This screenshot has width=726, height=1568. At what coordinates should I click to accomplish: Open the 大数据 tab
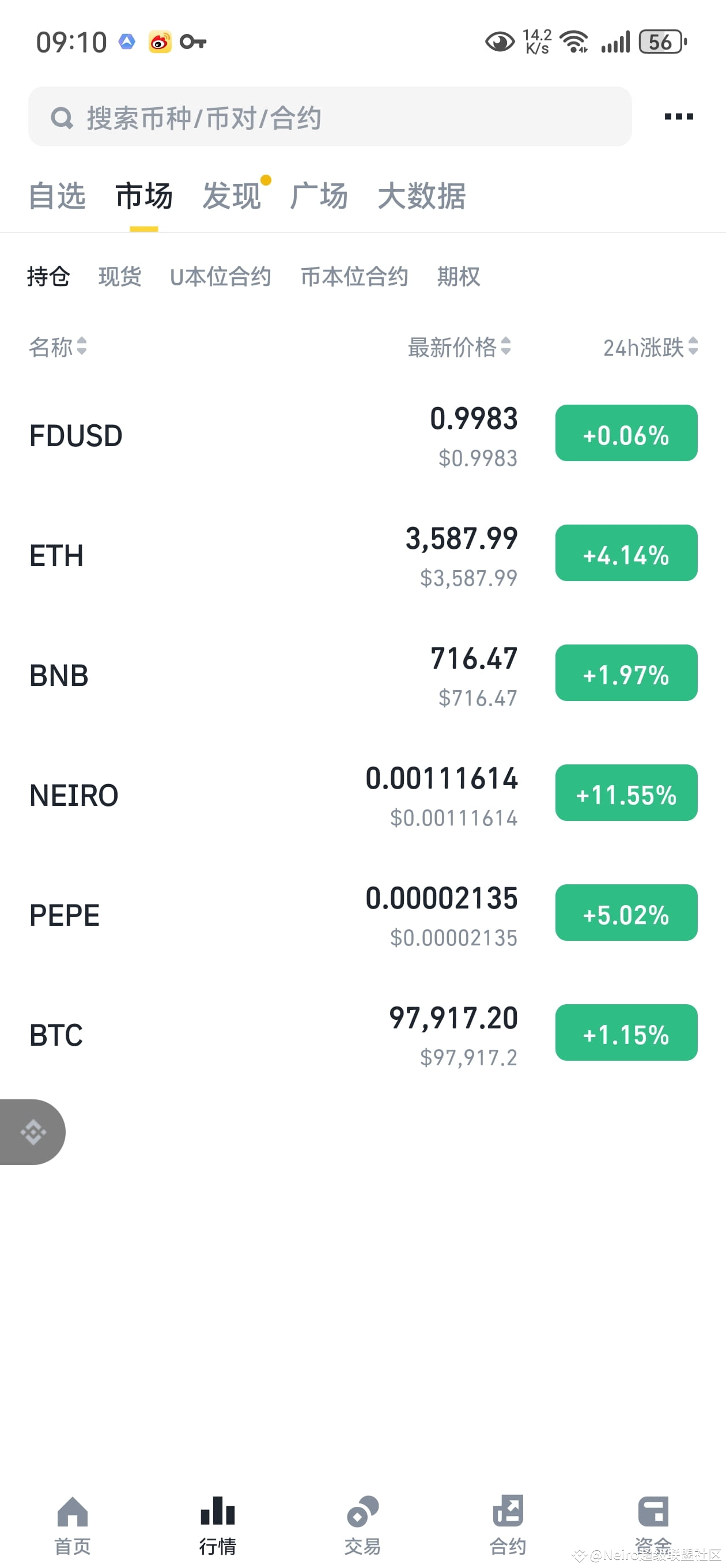pyautogui.click(x=422, y=196)
